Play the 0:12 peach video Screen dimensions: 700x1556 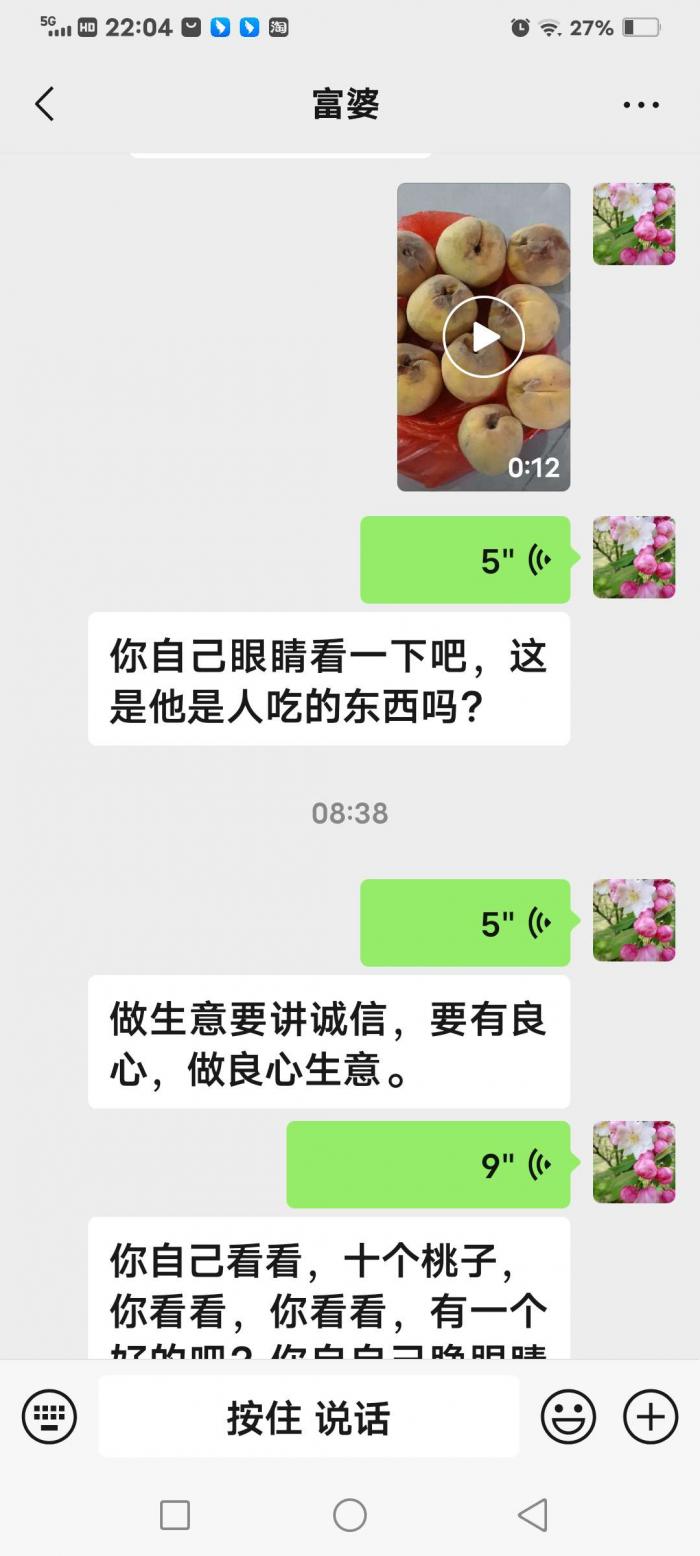tap(484, 337)
